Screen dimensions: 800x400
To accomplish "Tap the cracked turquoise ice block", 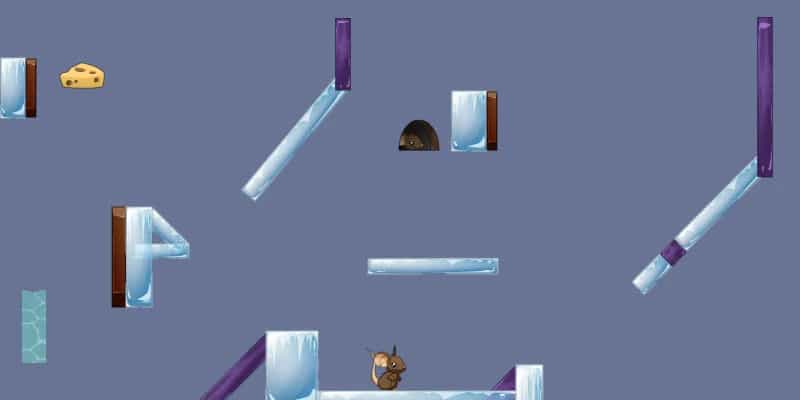I will (34, 326).
